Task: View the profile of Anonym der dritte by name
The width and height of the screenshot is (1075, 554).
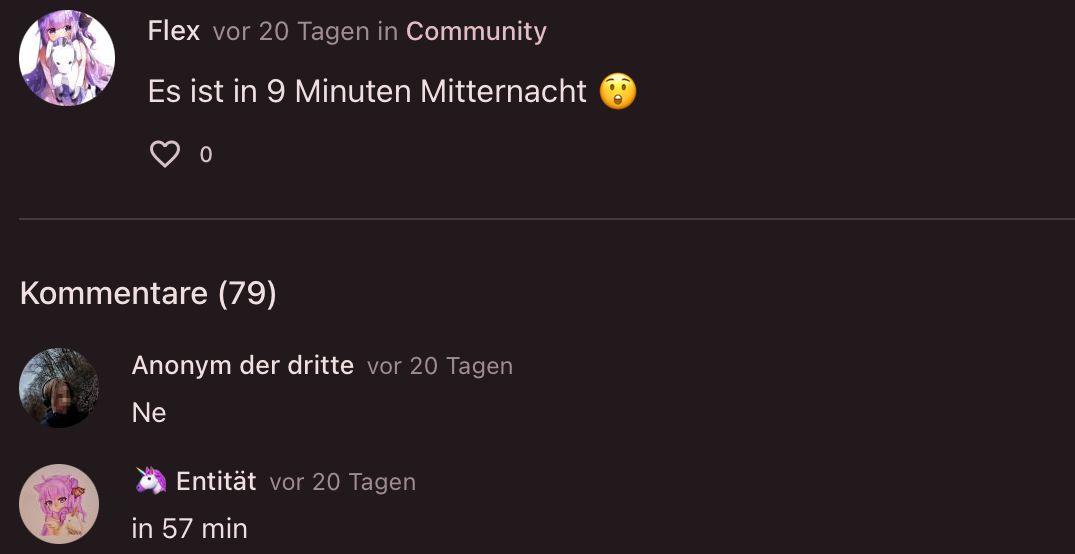Action: click(x=242, y=366)
